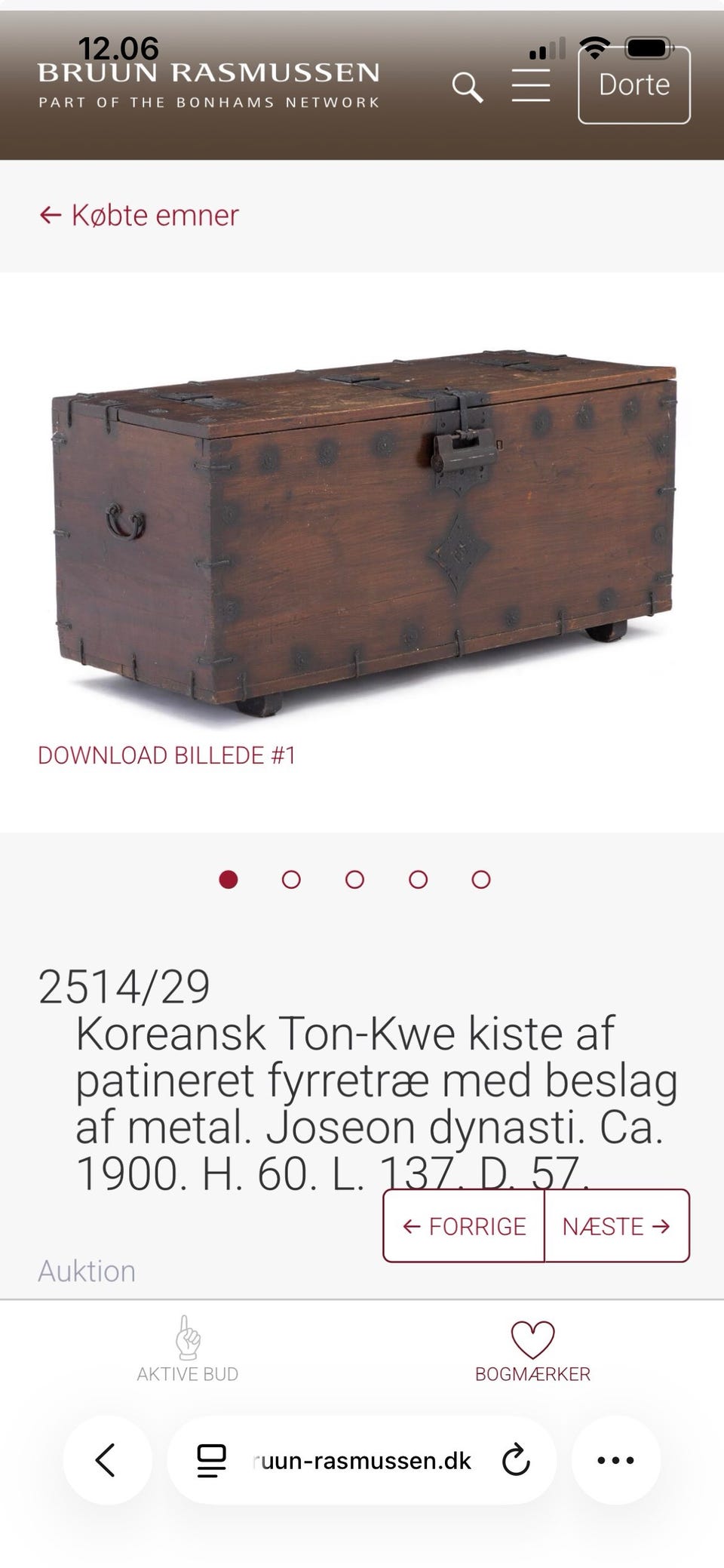This screenshot has width=724, height=1568.
Task: Go back to Købte emner
Action: pos(139,215)
